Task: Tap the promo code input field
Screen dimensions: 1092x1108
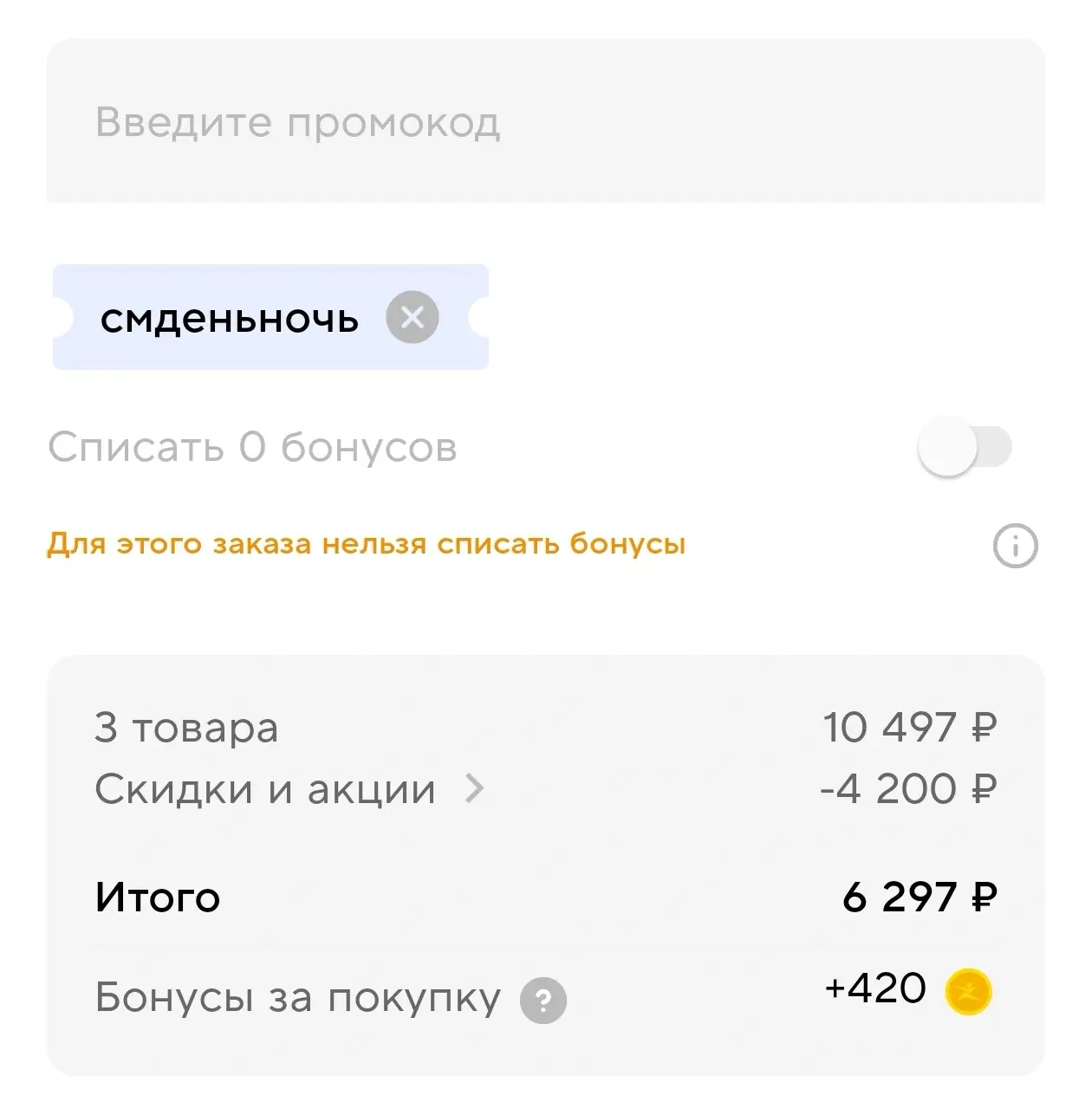Action: (544, 122)
